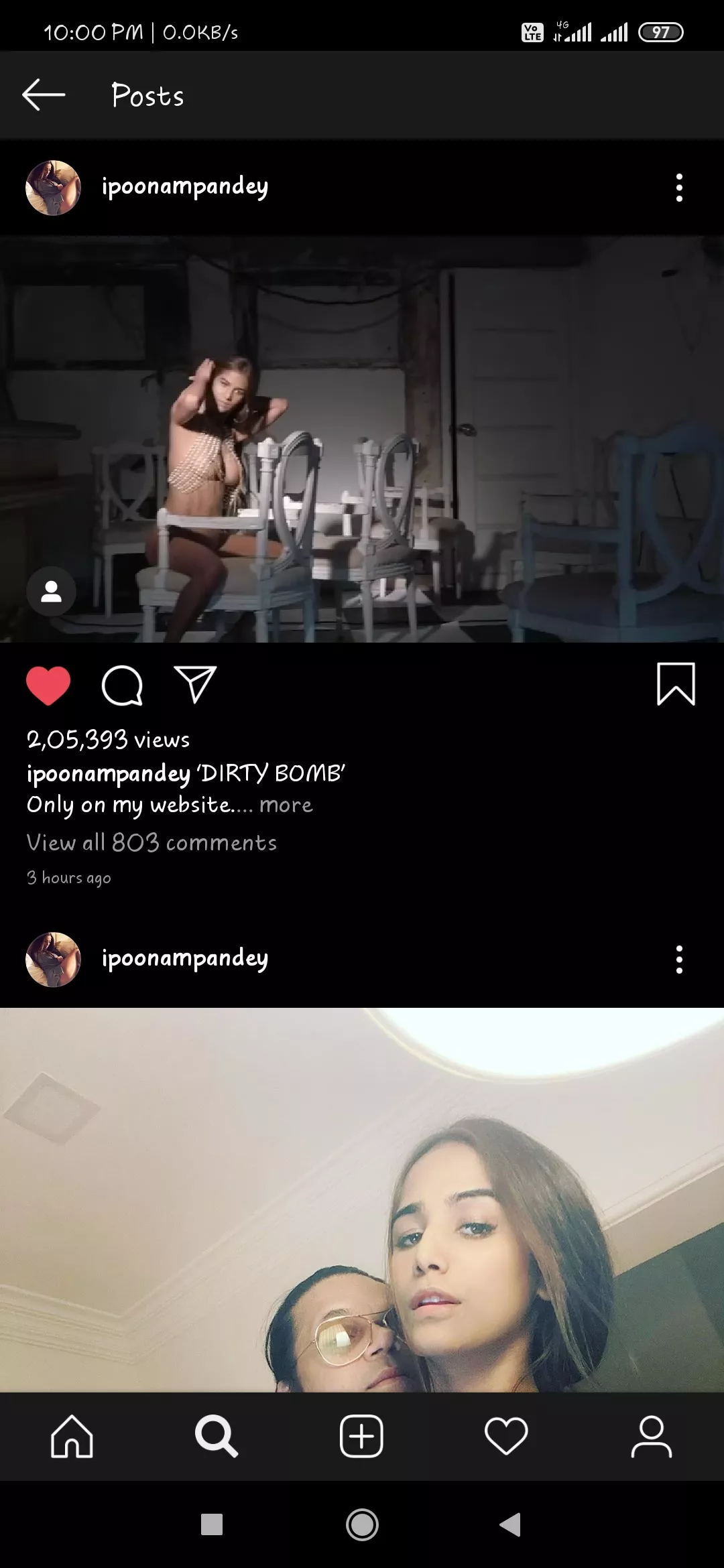Expand the caption with 'more'
This screenshot has height=1568, width=724.
pyautogui.click(x=286, y=805)
